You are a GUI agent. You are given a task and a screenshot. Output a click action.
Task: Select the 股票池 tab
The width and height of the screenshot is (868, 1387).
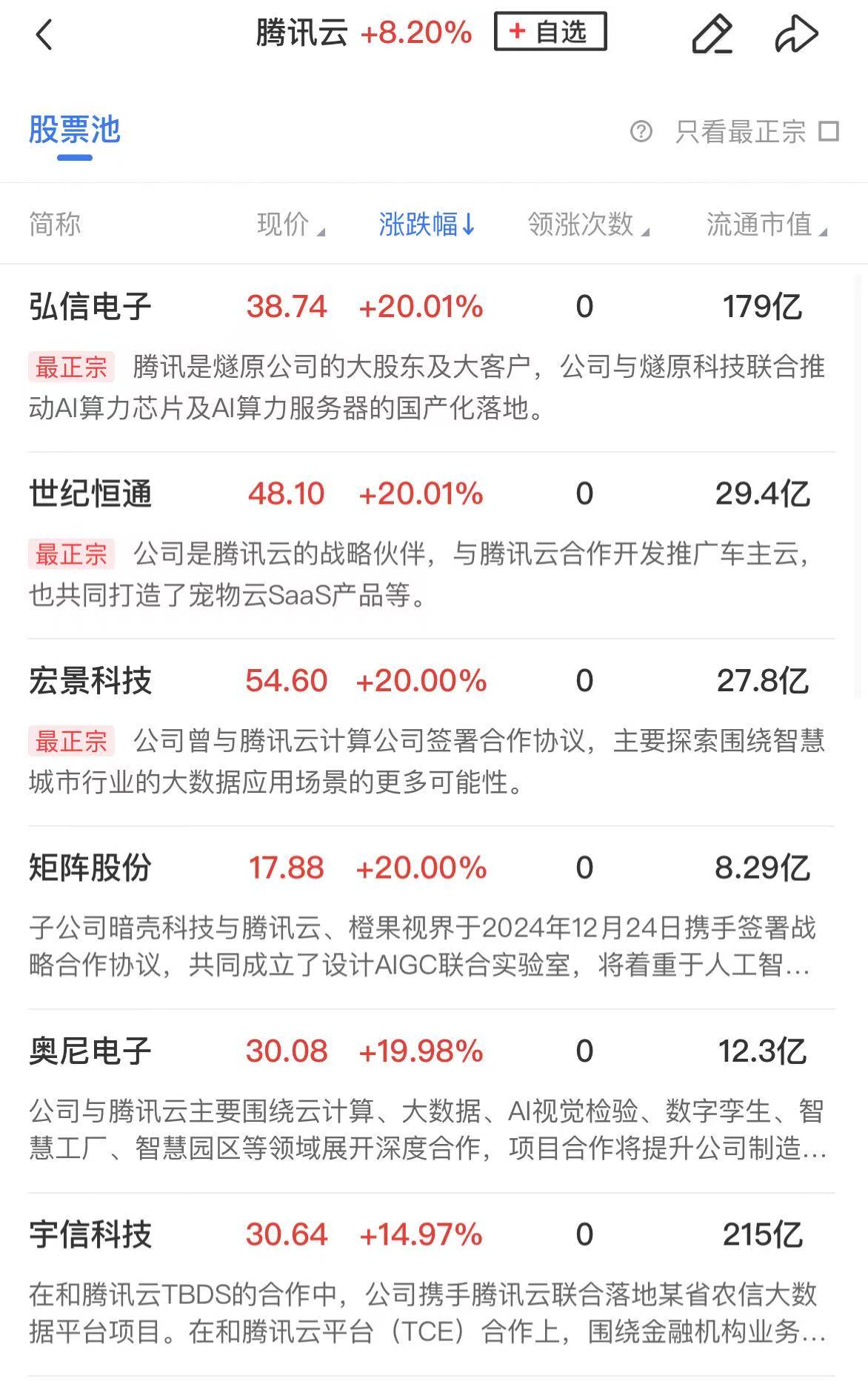tap(75, 130)
